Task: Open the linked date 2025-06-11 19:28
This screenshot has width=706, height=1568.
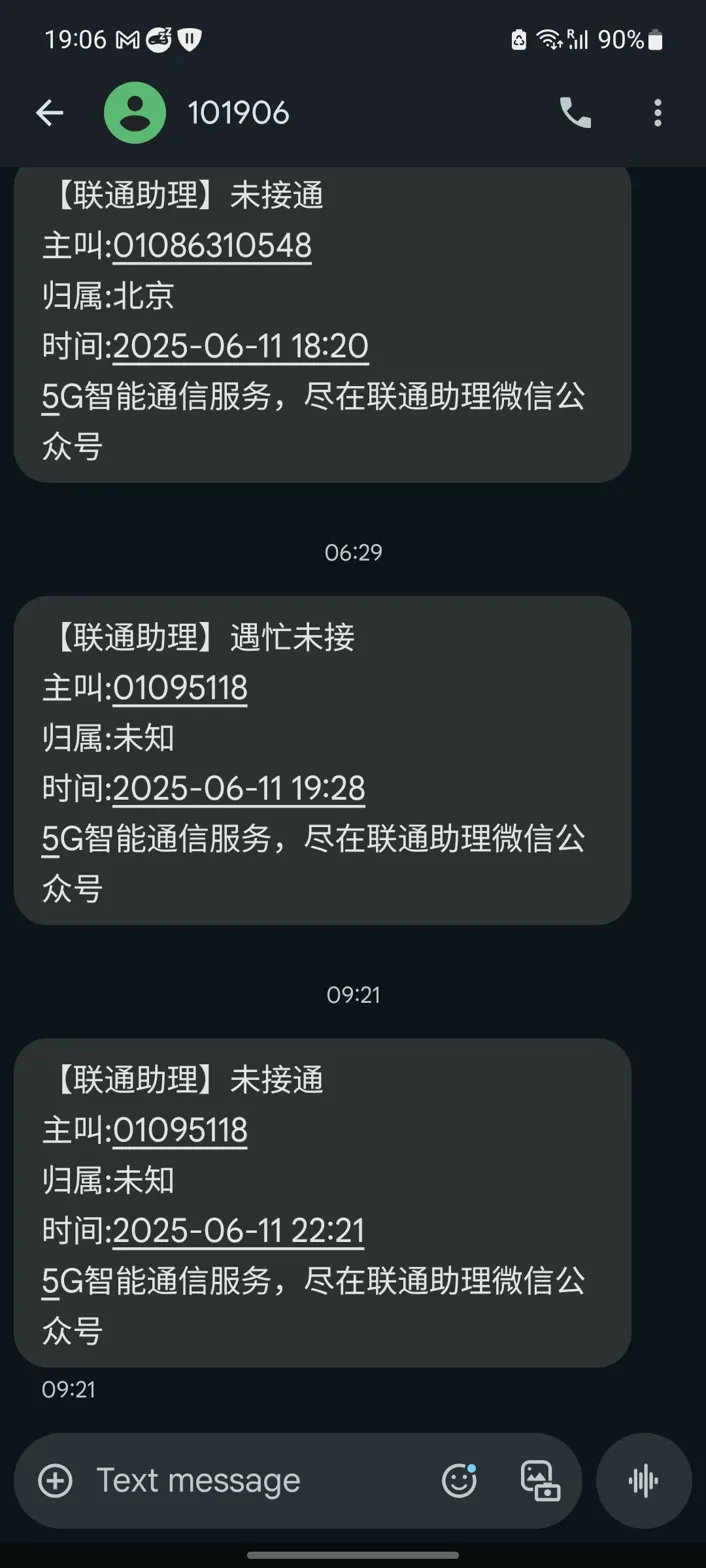Action: (x=238, y=789)
